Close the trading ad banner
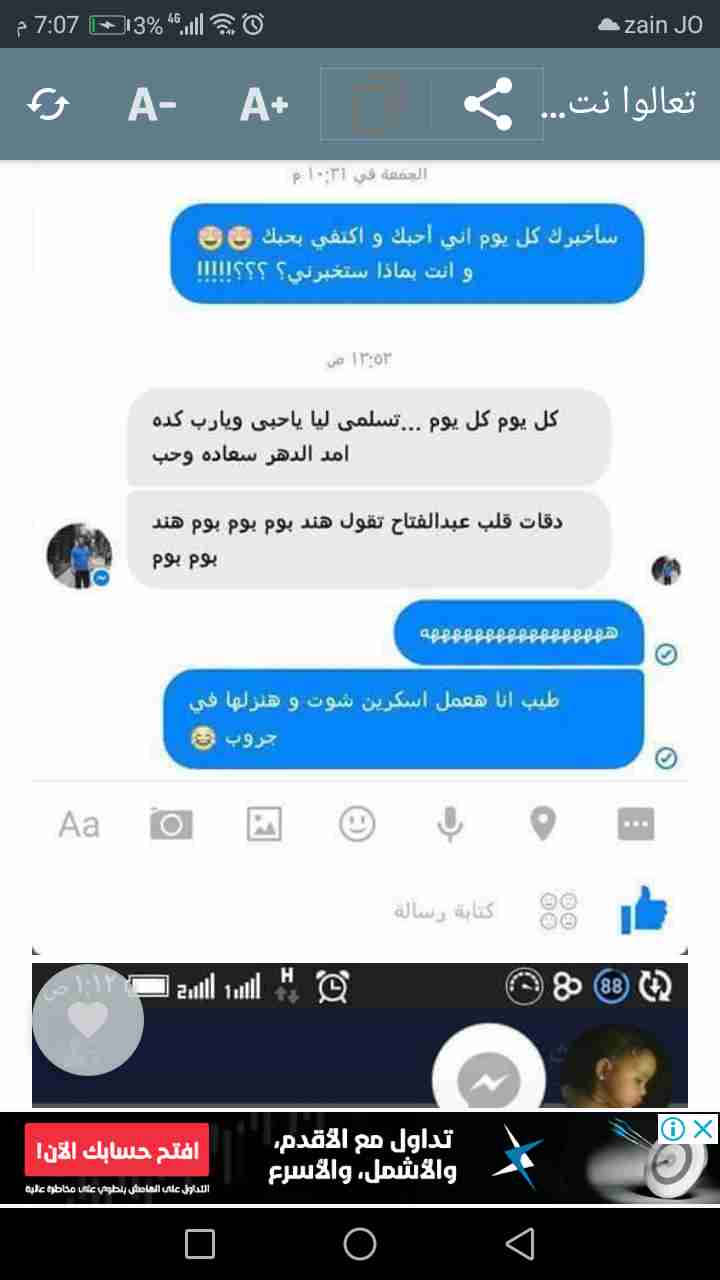The height and width of the screenshot is (1280, 720). point(706,1129)
